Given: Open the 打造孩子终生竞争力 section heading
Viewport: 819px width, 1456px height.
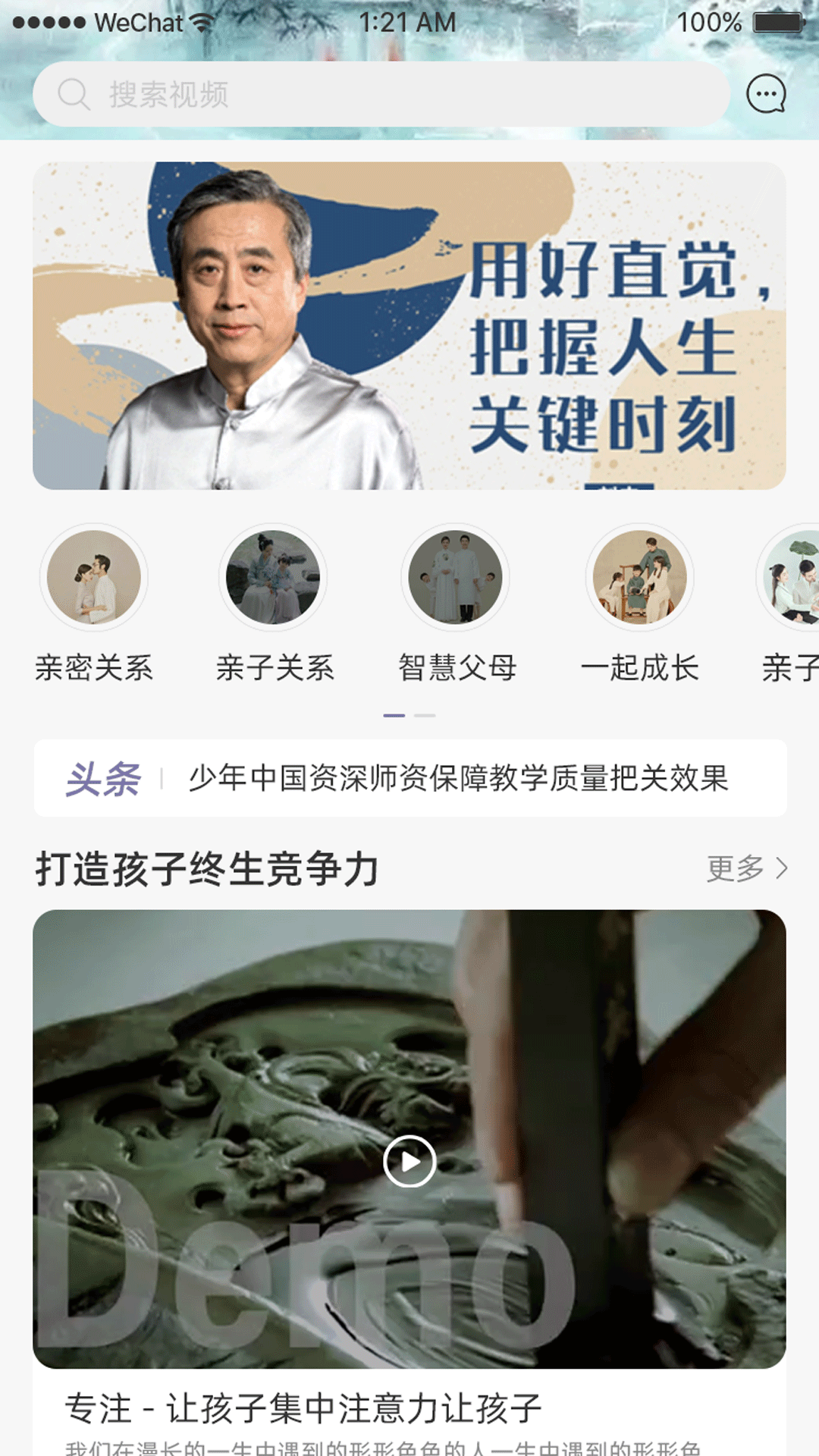Looking at the screenshot, I should tap(205, 868).
